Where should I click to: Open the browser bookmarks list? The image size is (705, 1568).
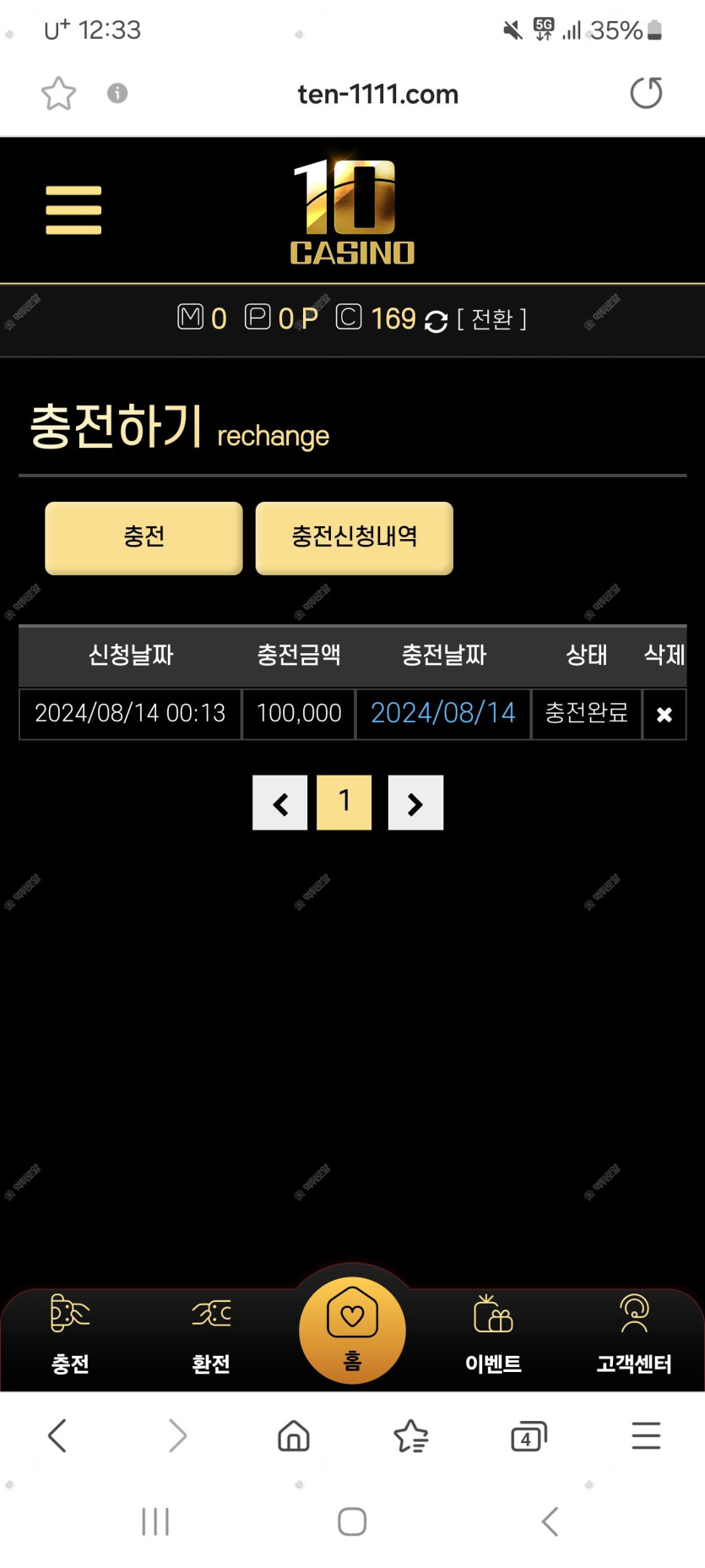click(411, 1436)
